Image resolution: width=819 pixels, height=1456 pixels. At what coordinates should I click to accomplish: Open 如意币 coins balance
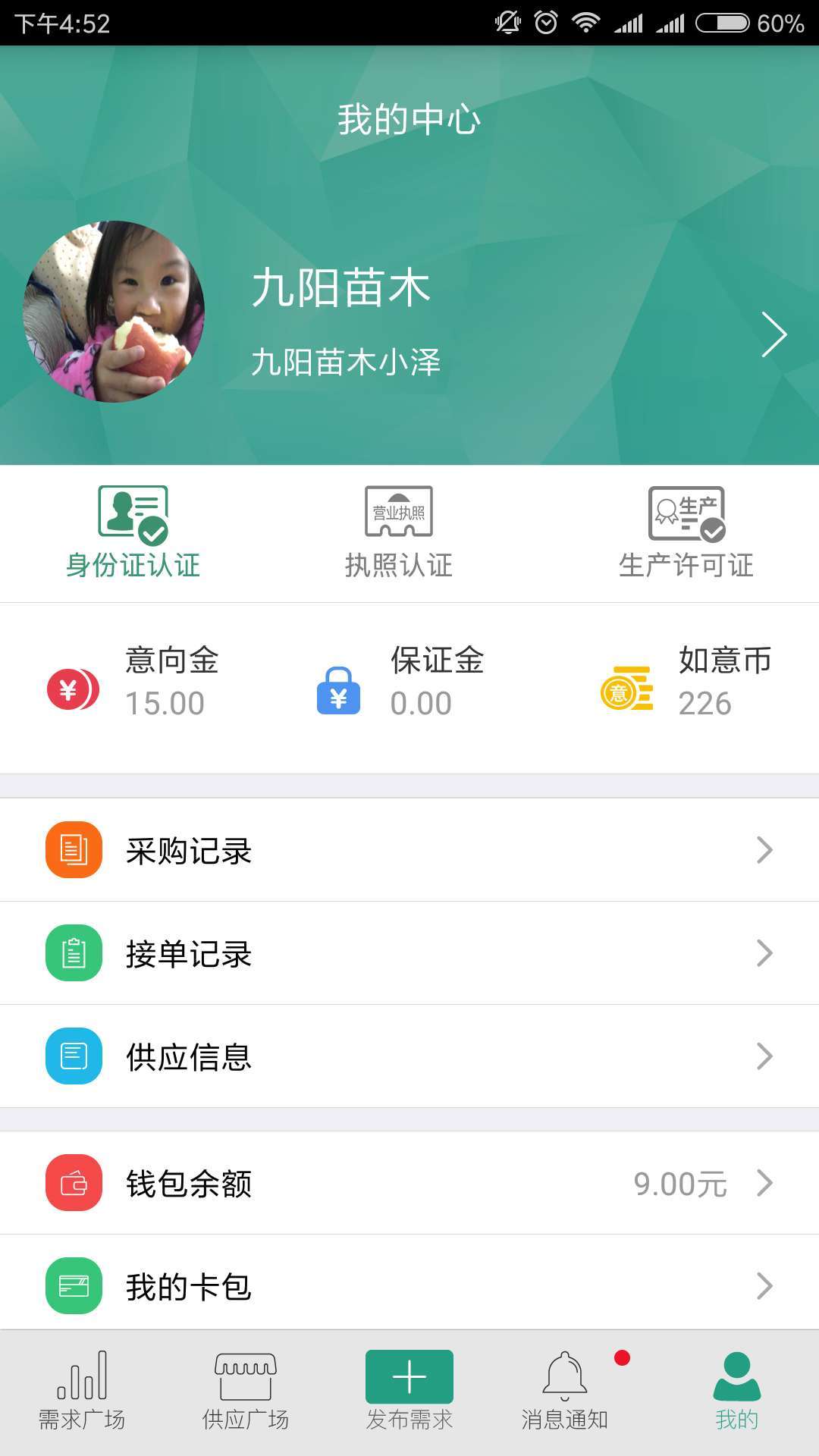pos(686,682)
